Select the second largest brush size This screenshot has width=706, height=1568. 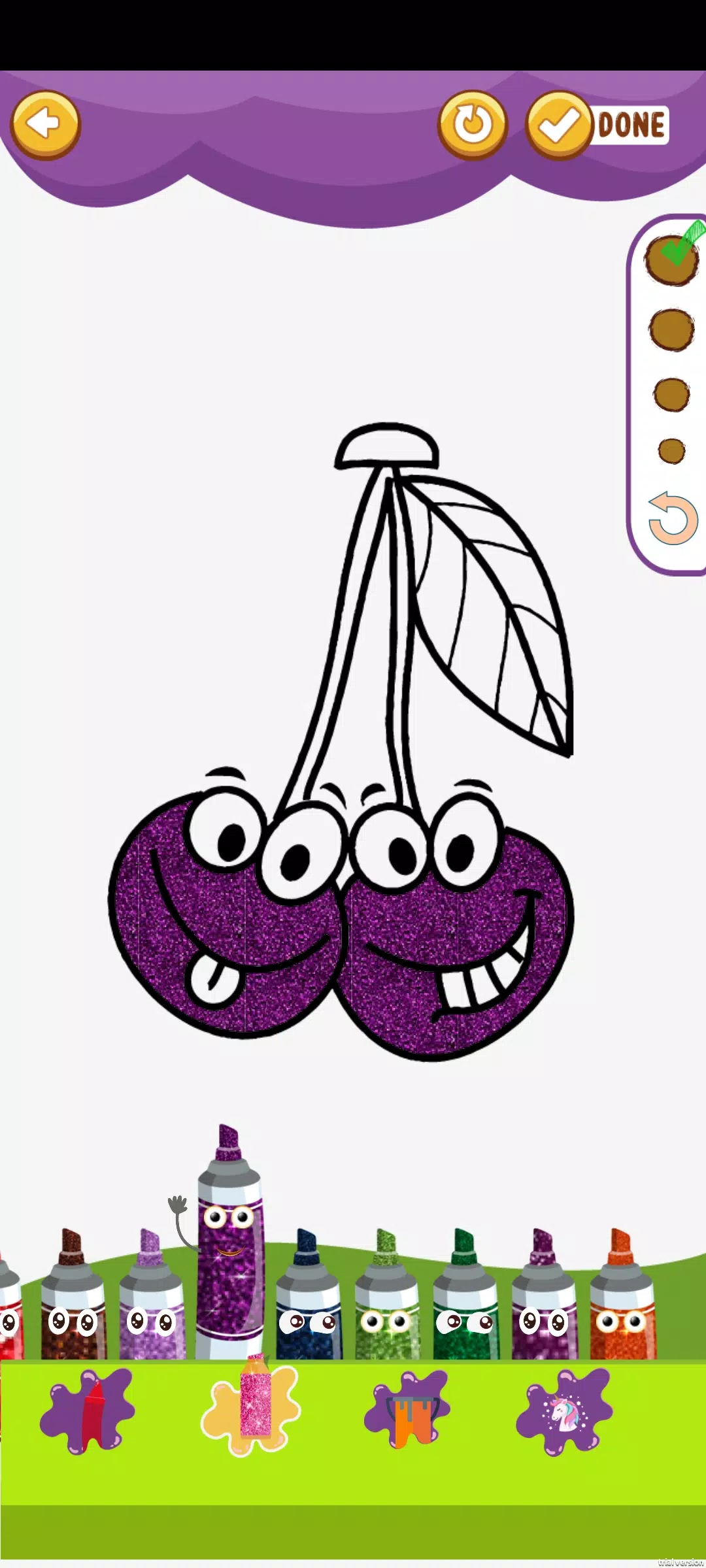click(671, 329)
